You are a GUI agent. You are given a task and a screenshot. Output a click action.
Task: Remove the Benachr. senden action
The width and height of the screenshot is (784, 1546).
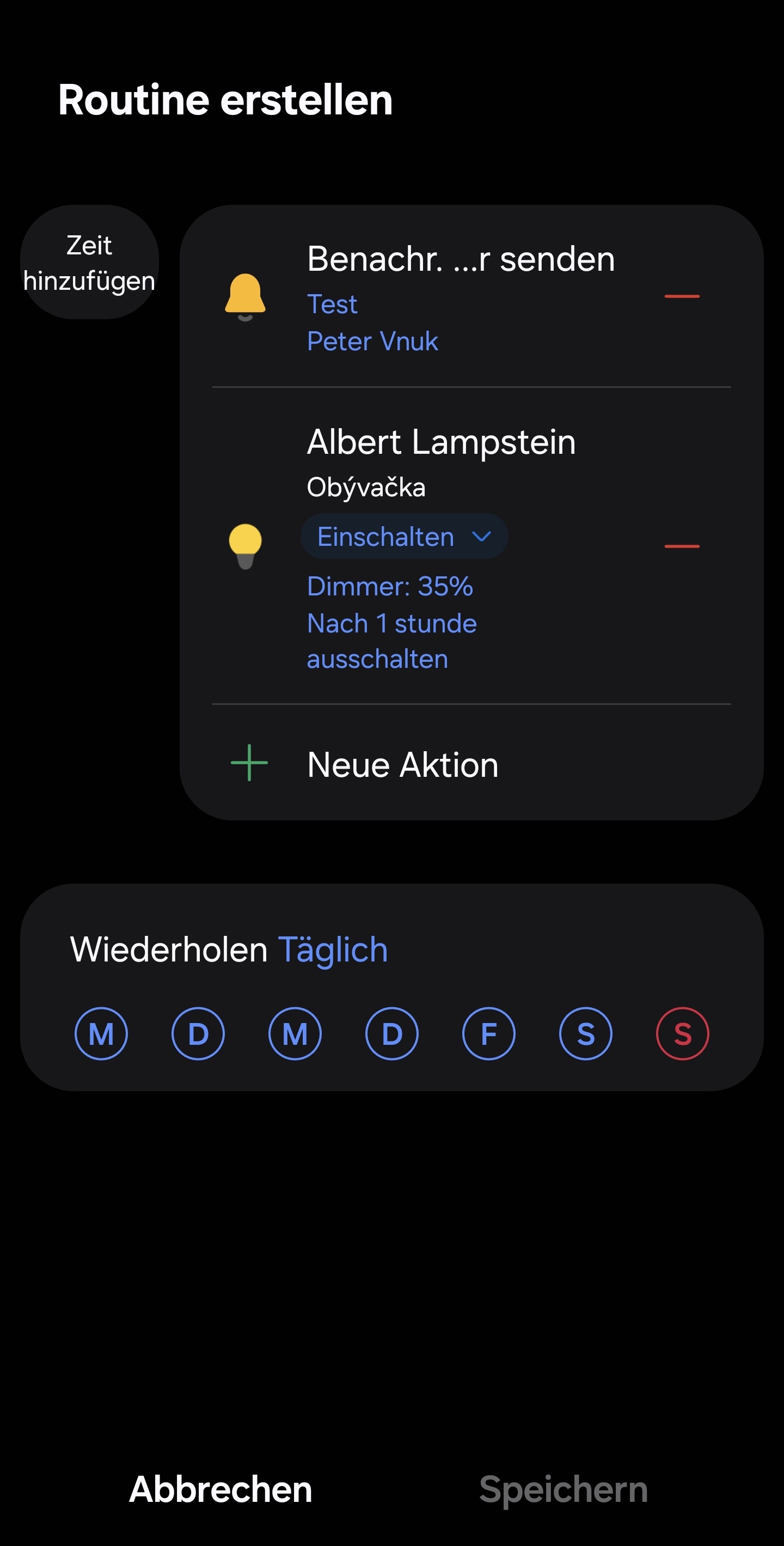click(x=682, y=296)
